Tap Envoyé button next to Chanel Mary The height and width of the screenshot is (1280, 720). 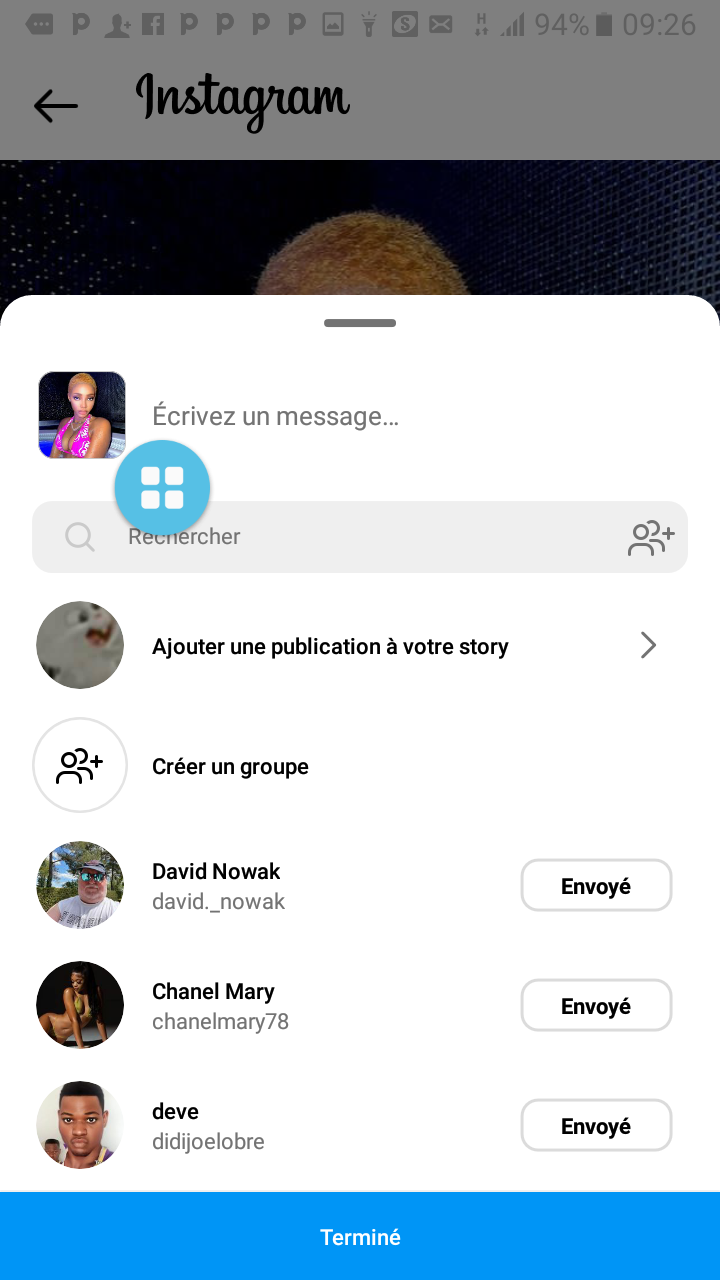pos(596,1006)
